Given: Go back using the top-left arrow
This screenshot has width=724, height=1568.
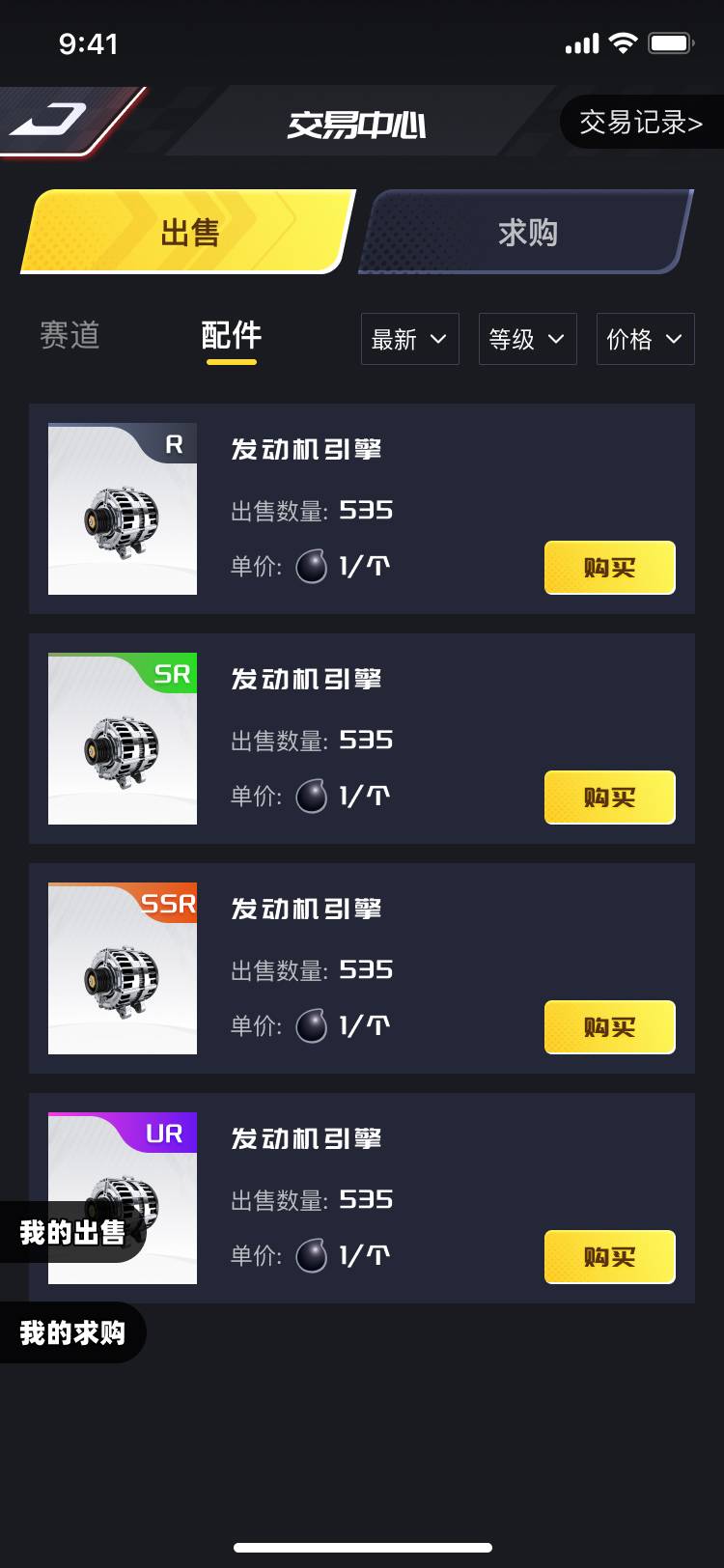Looking at the screenshot, I should [x=50, y=121].
